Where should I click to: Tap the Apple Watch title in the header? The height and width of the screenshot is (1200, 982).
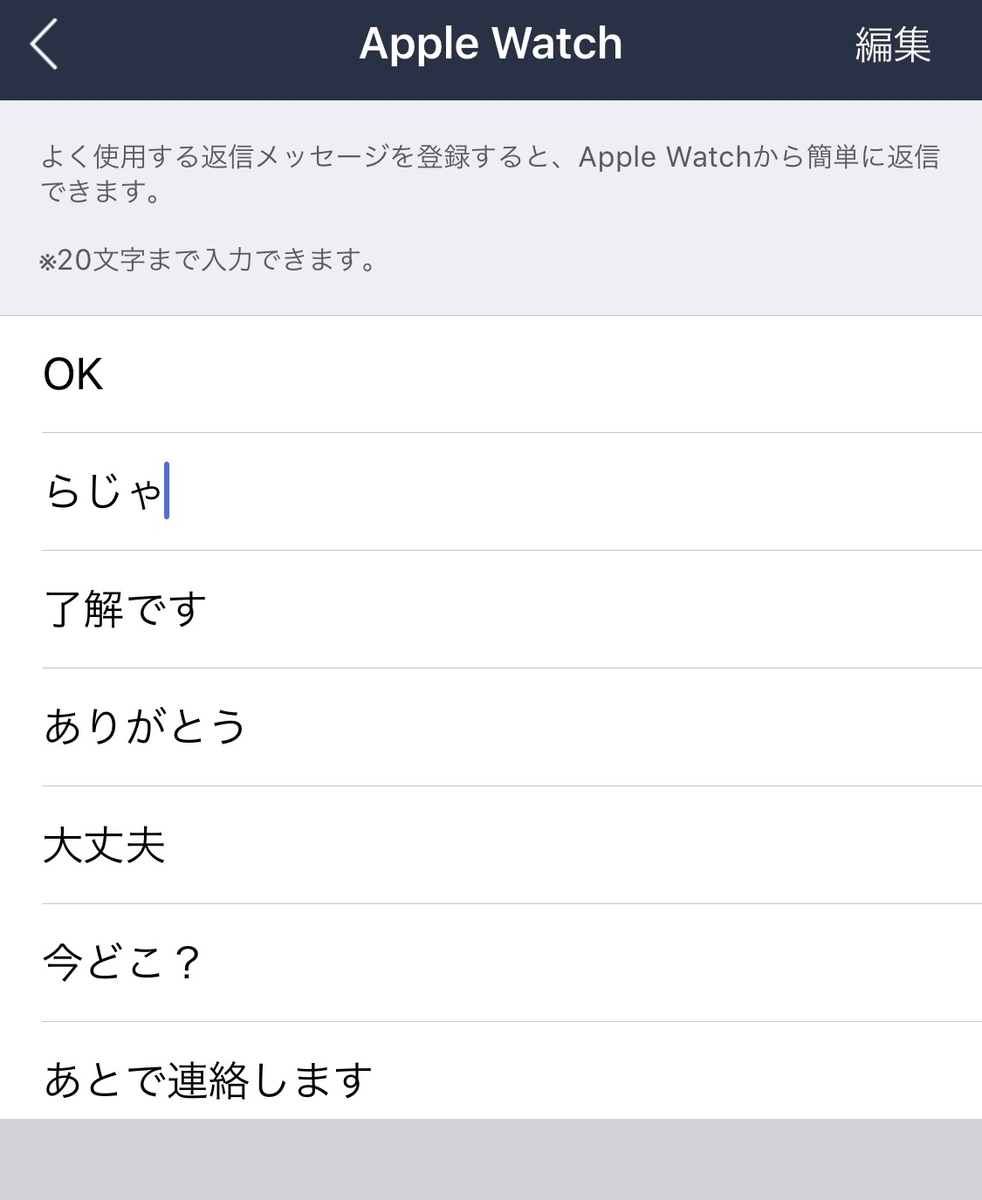(490, 44)
